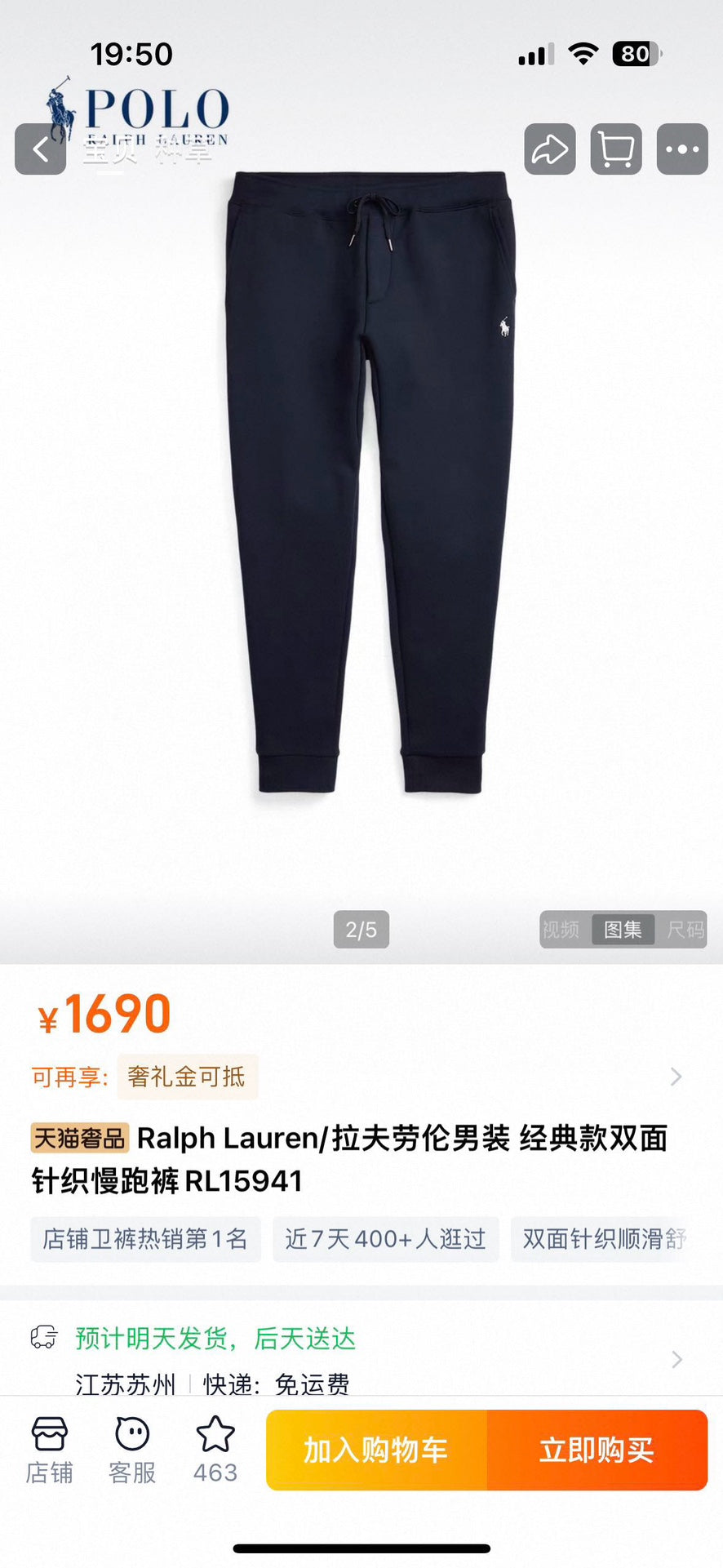Tap the 奢礼金可抵 promotion tag
Screen dimensions: 723x1568
pos(186,1077)
